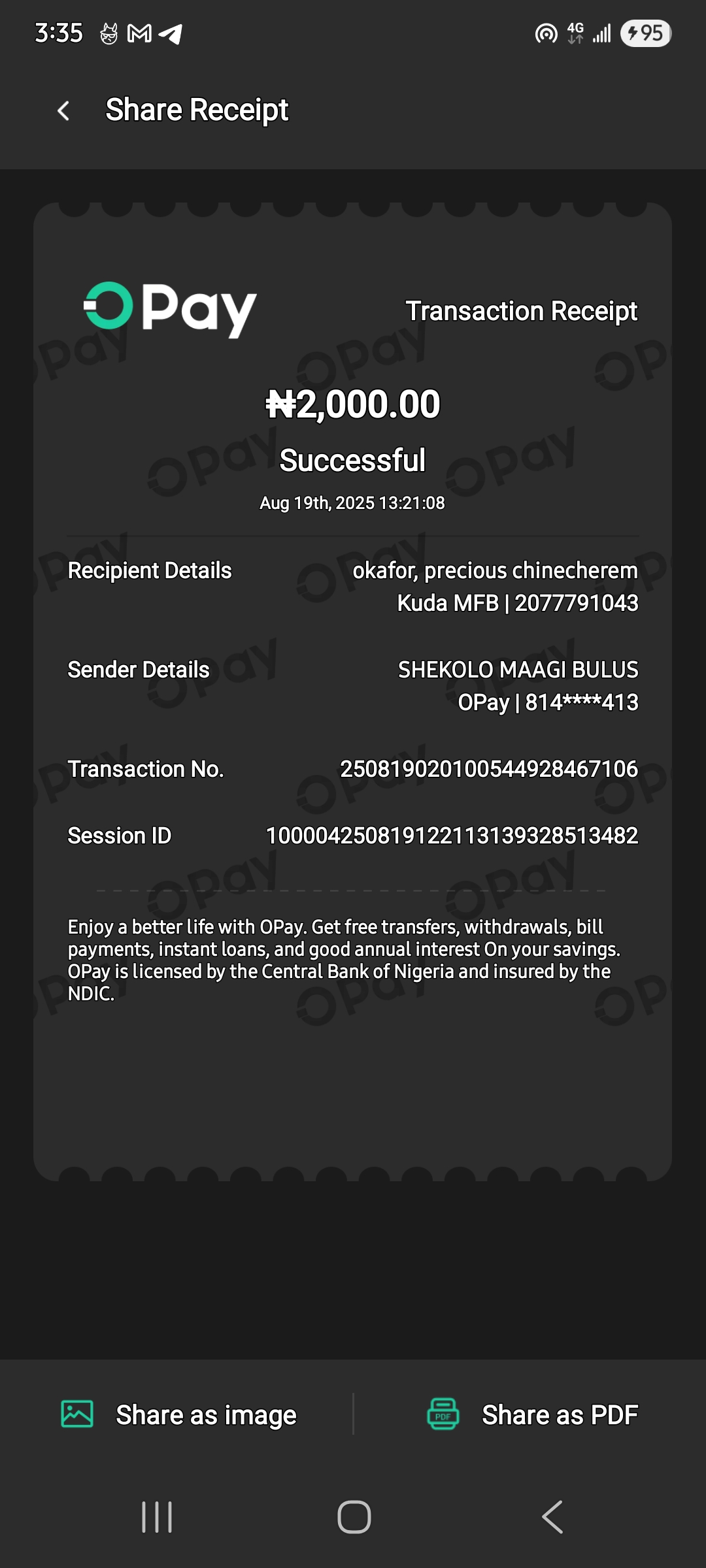706x1568 pixels.
Task: Share the receipt as image
Action: (178, 1414)
